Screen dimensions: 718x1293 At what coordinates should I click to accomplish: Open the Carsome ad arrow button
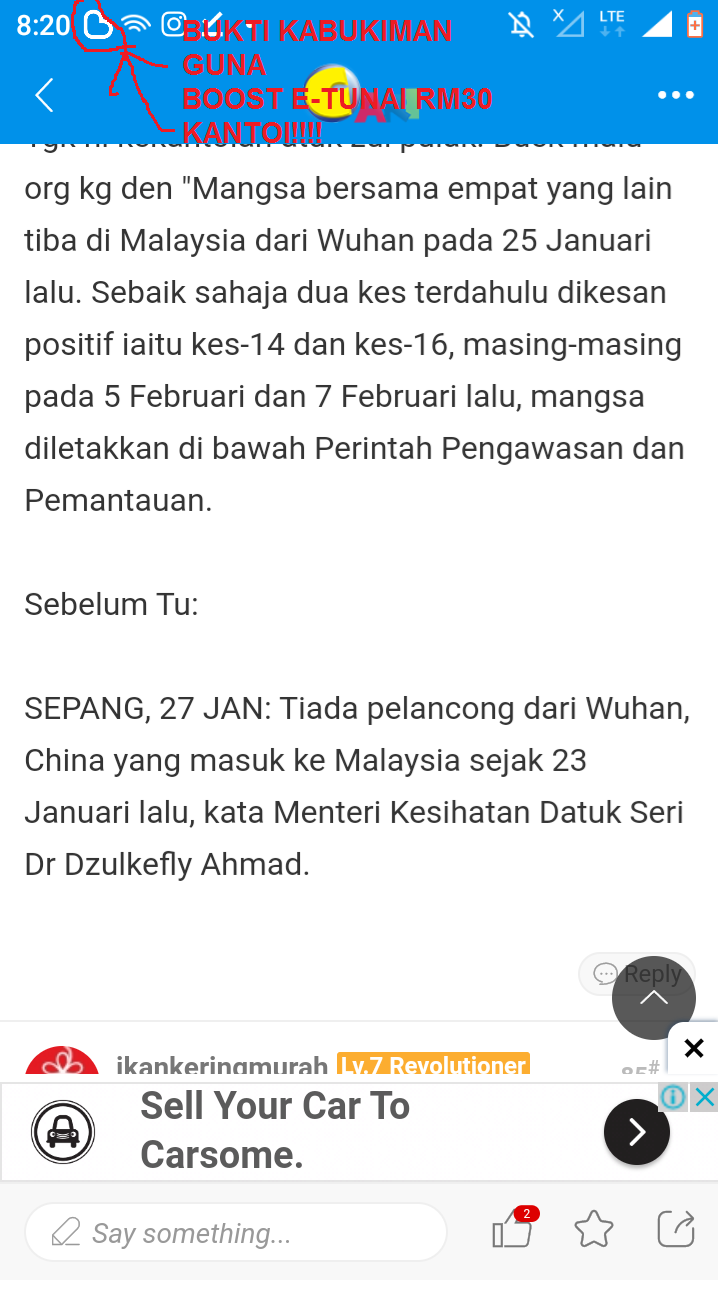(636, 1131)
